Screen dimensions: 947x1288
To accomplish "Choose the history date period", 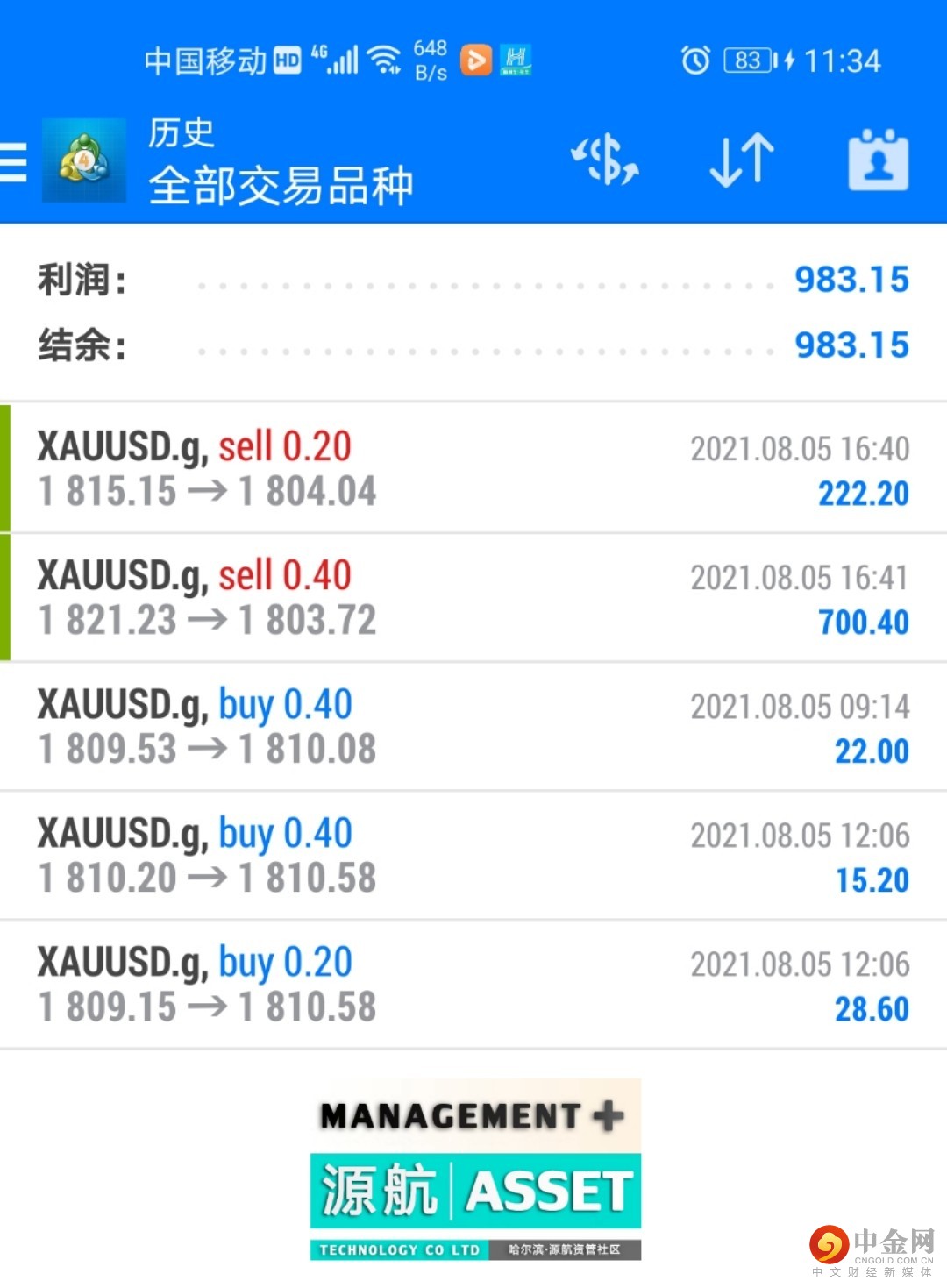I will pos(878,160).
